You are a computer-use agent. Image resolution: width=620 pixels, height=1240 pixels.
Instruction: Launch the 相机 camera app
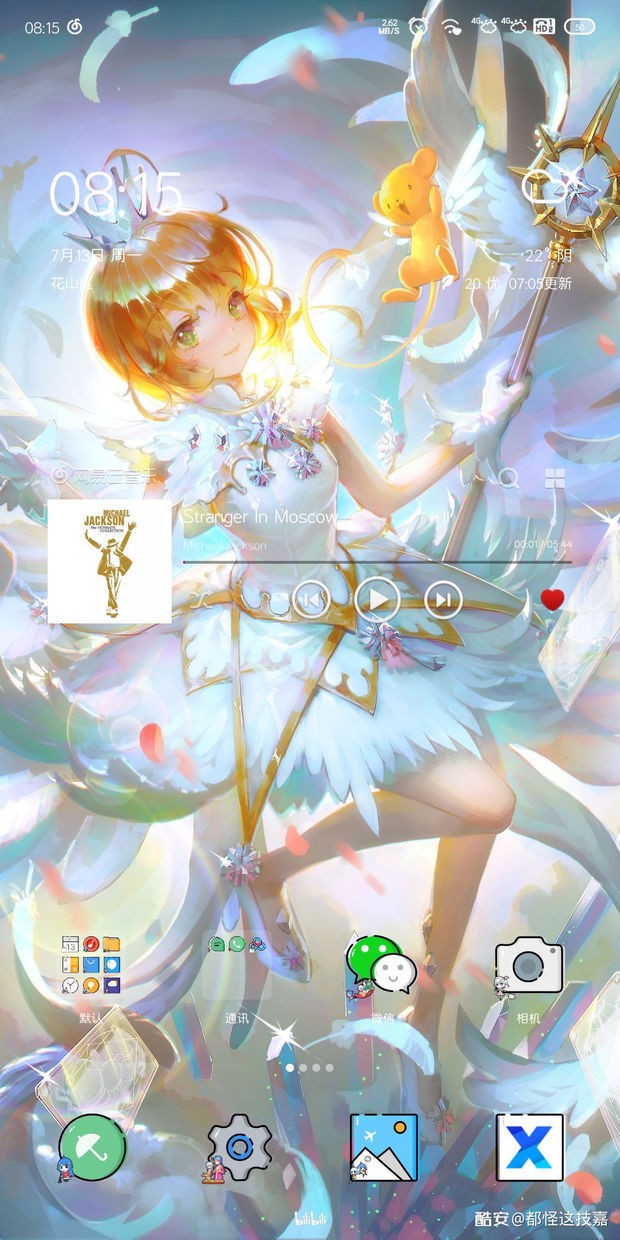click(x=528, y=964)
